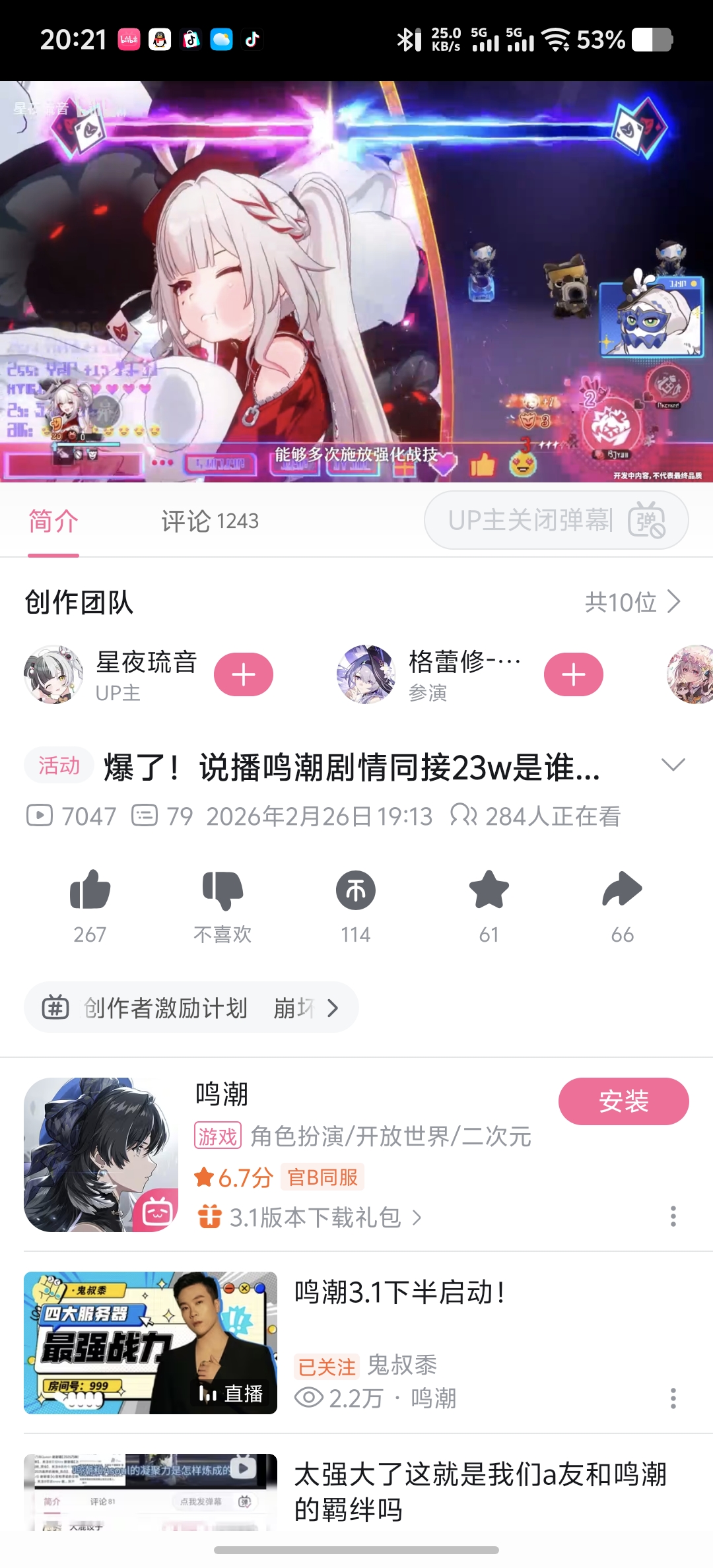Viewport: 713px width, 1568px height.
Task: Like this video
Action: [x=90, y=891]
